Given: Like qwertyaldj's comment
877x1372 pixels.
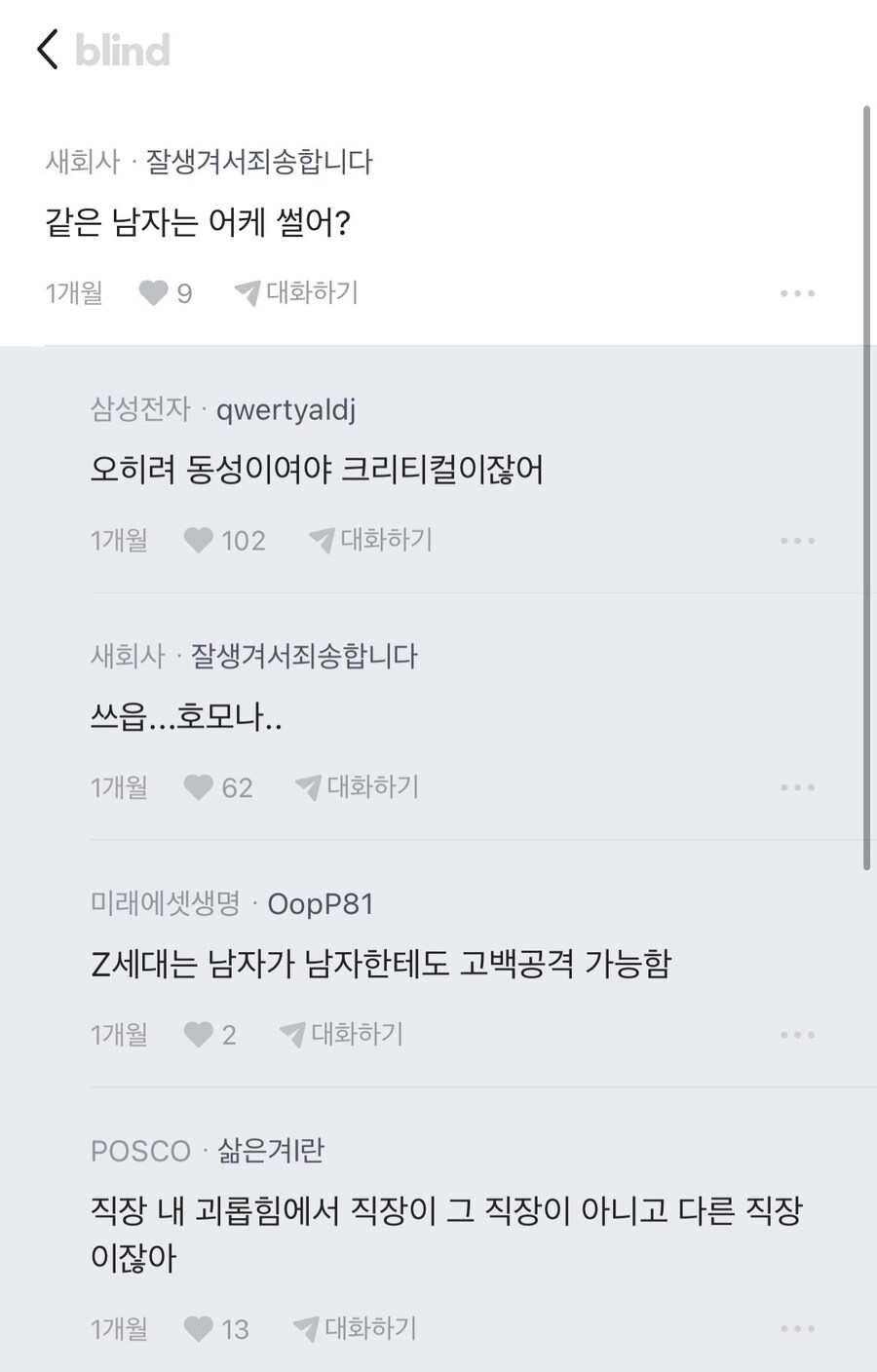Looking at the screenshot, I should (x=199, y=540).
